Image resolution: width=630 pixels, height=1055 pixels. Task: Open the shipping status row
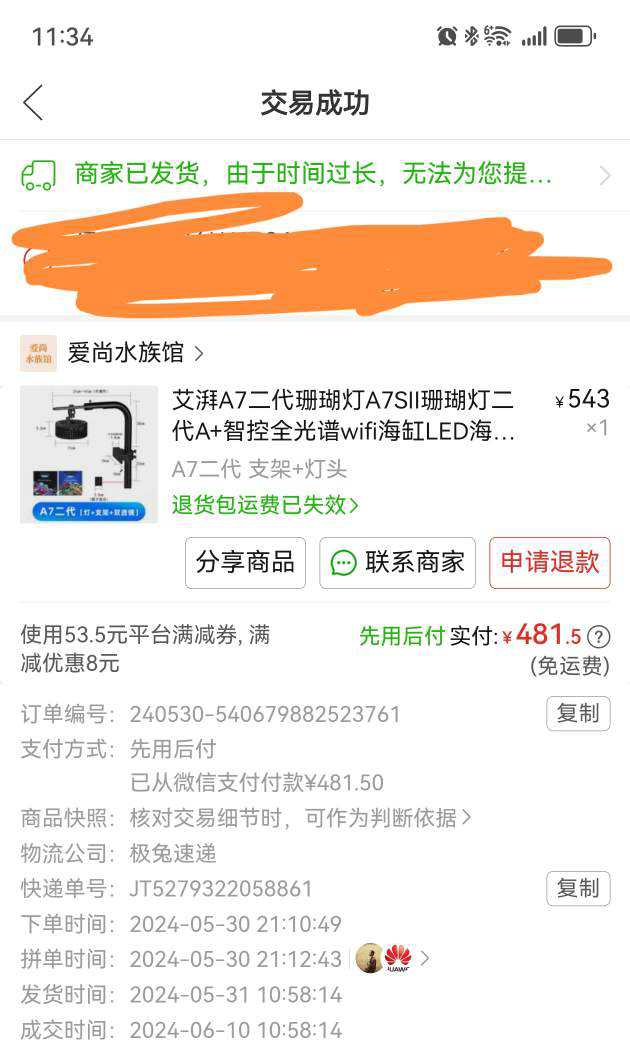315,175
